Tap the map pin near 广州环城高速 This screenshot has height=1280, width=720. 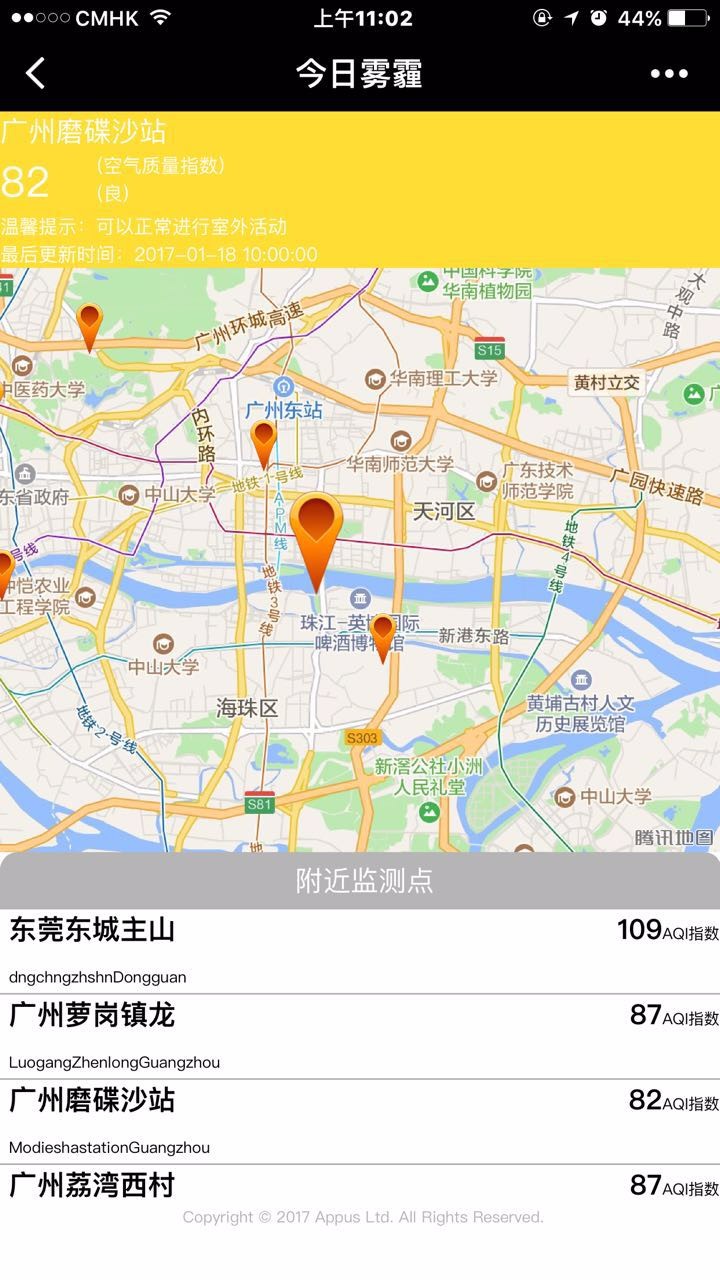(x=90, y=323)
